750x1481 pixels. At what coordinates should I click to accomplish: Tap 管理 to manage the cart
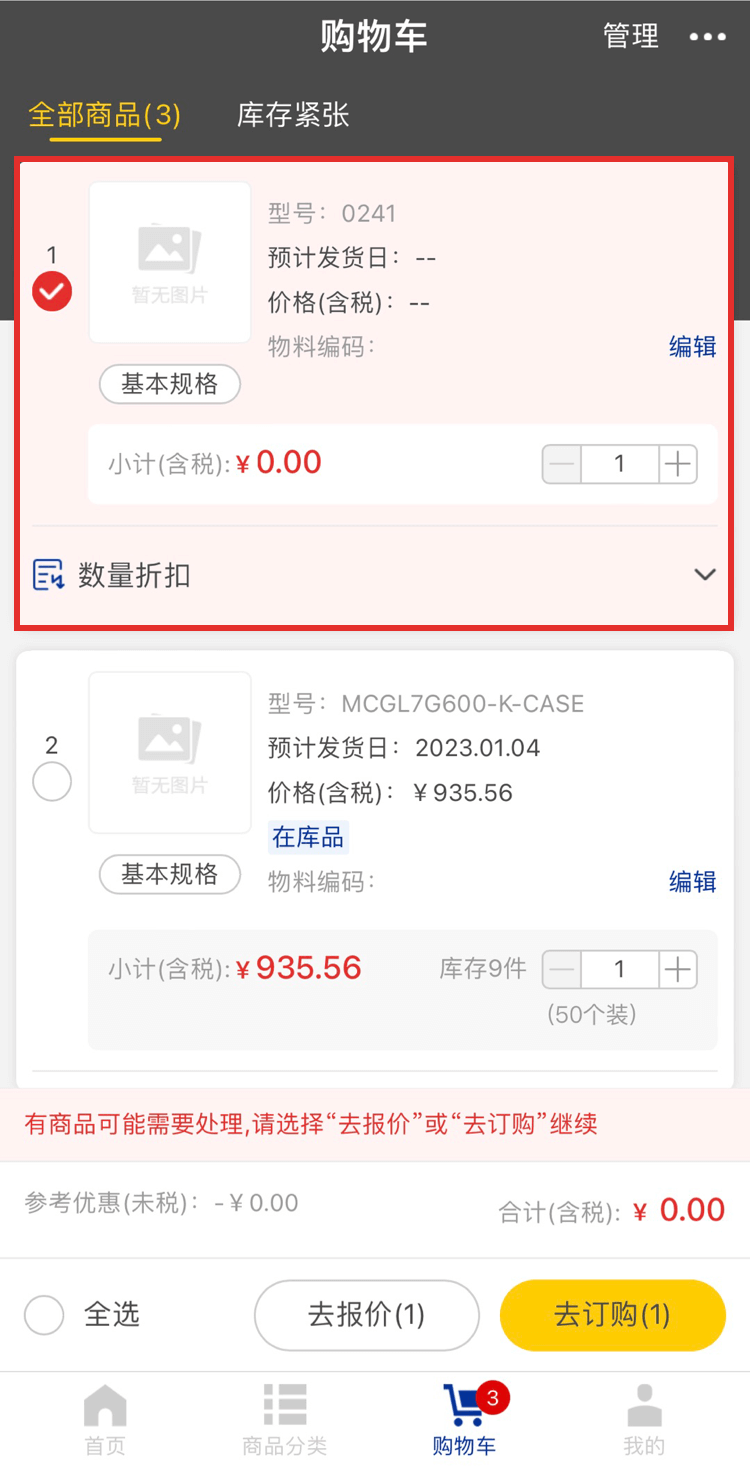pos(631,37)
